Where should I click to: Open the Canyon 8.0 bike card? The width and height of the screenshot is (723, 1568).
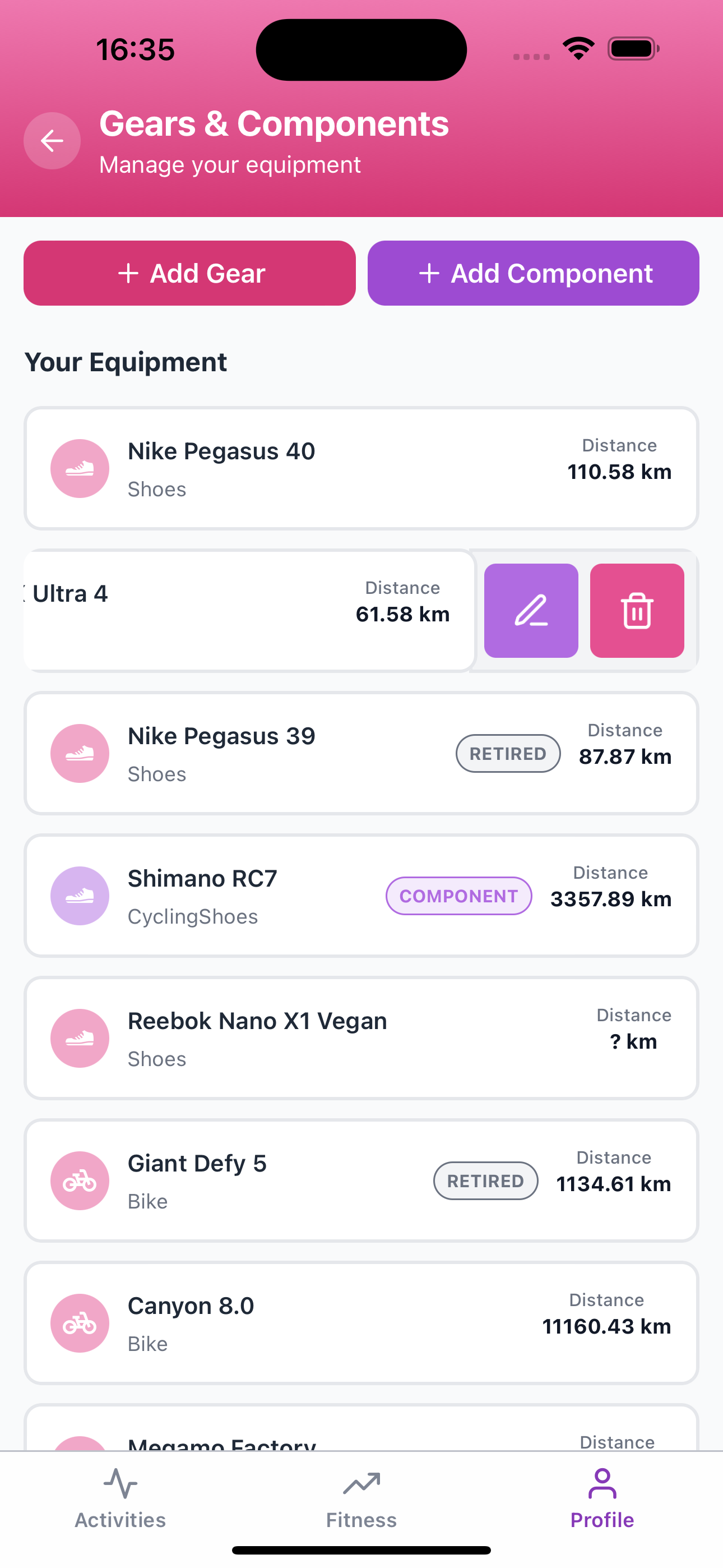(361, 1323)
